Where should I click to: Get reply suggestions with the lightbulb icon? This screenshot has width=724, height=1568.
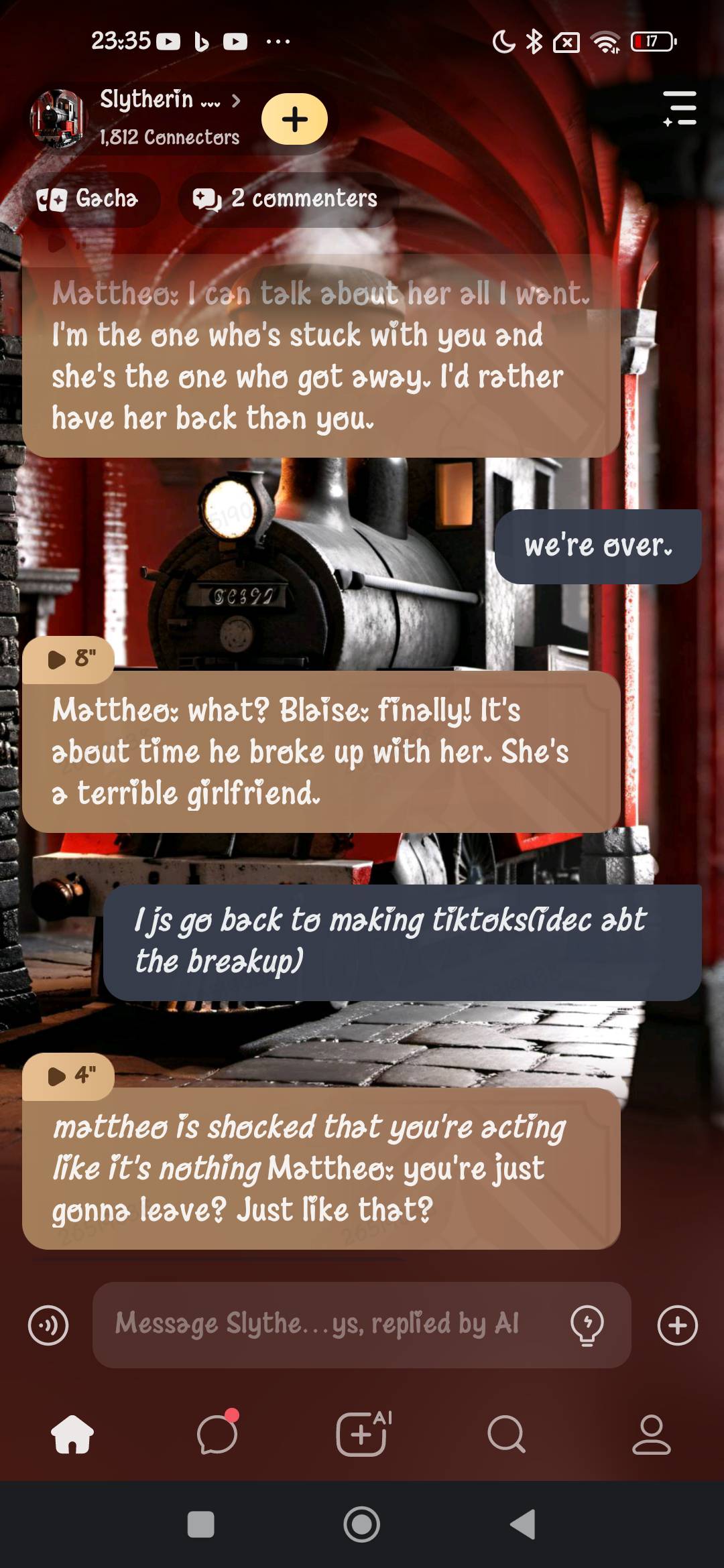click(587, 1325)
